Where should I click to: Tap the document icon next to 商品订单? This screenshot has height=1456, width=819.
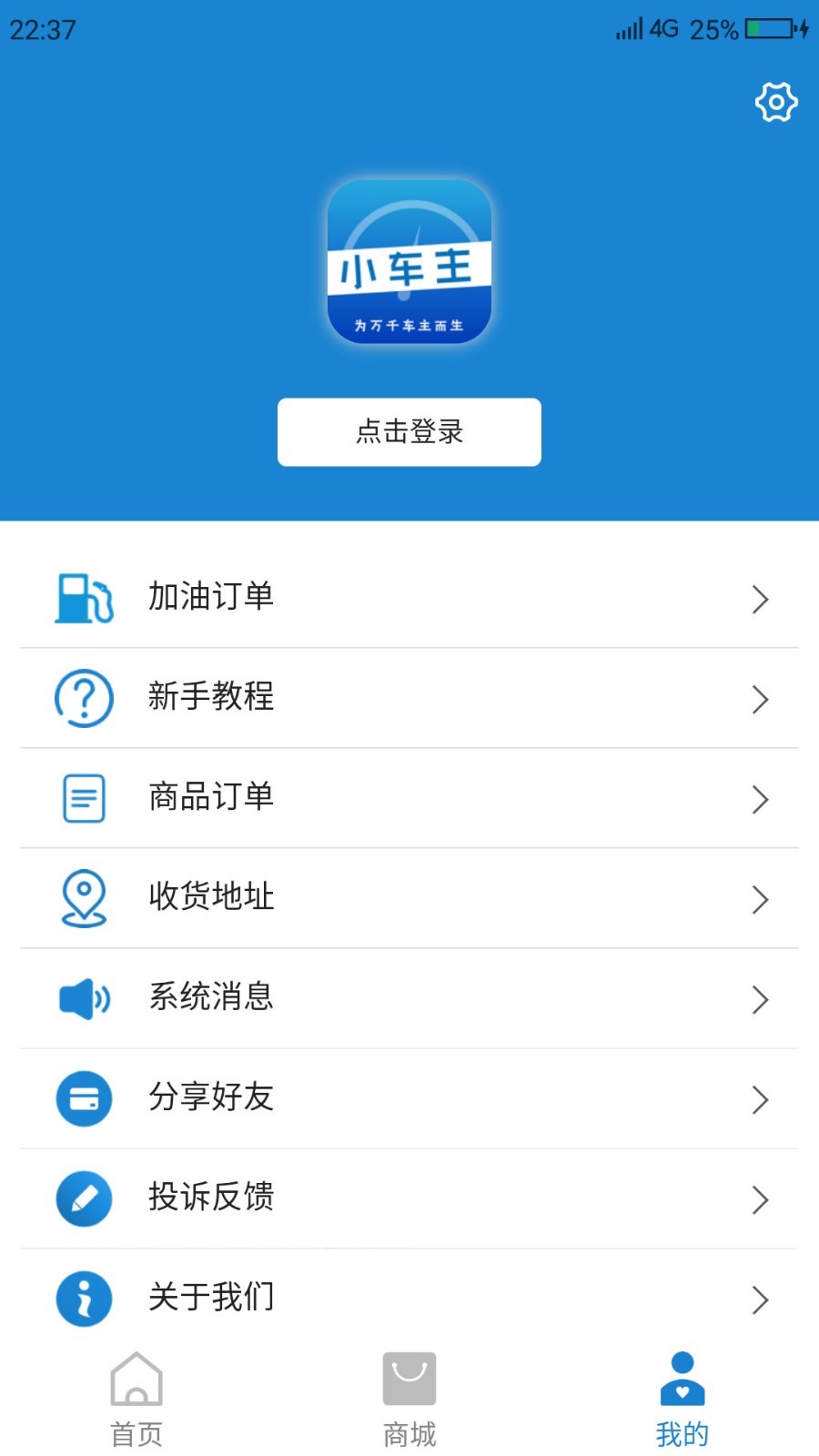84,798
